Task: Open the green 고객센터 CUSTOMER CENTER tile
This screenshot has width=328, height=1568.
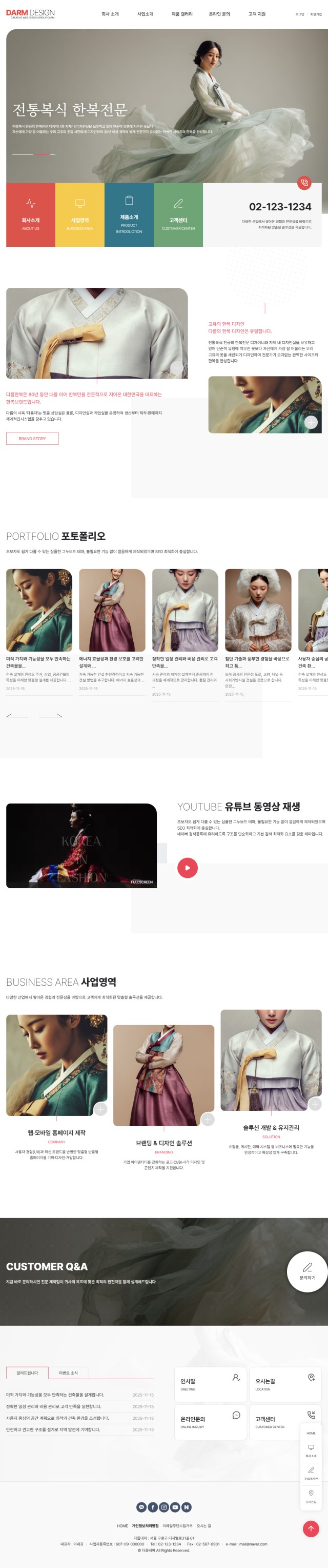Action: pos(178,215)
